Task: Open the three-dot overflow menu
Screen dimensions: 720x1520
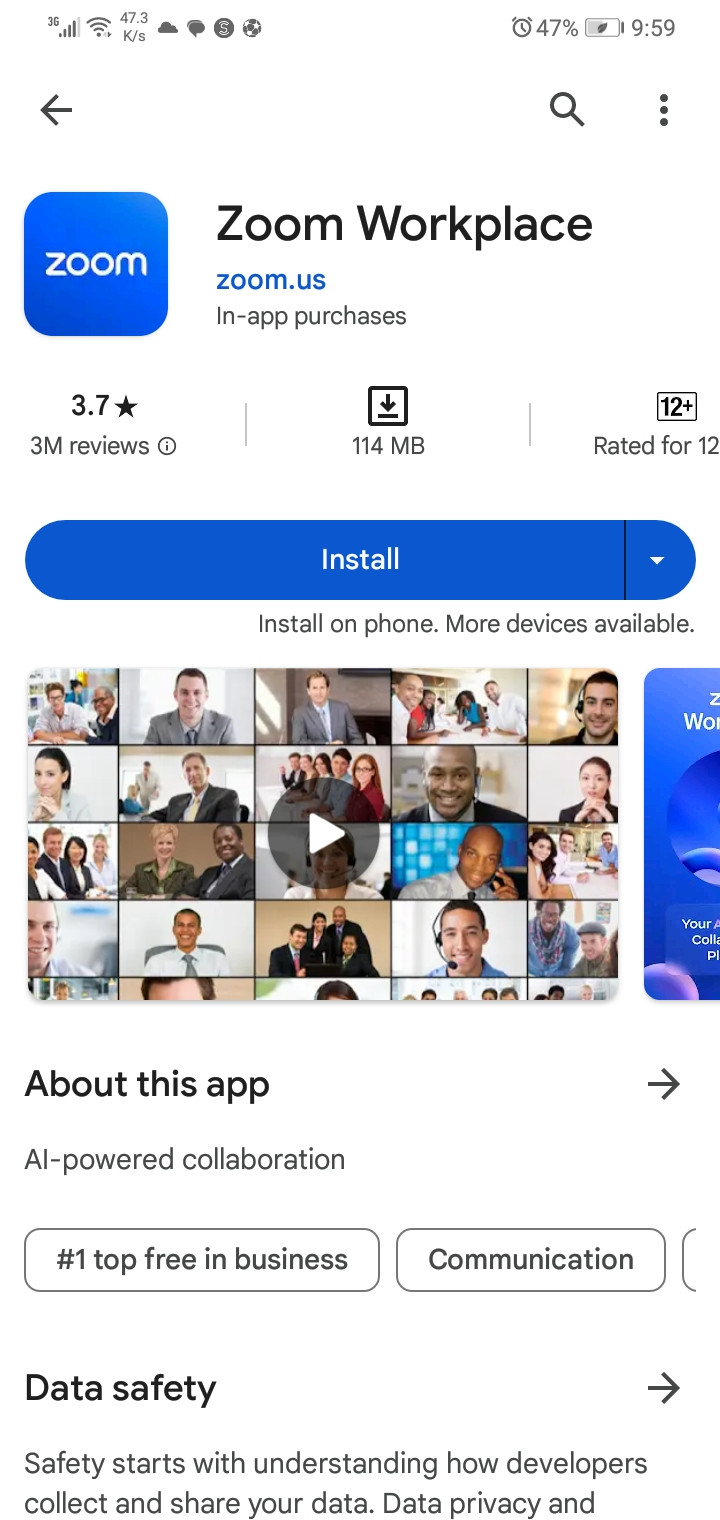Action: 663,109
